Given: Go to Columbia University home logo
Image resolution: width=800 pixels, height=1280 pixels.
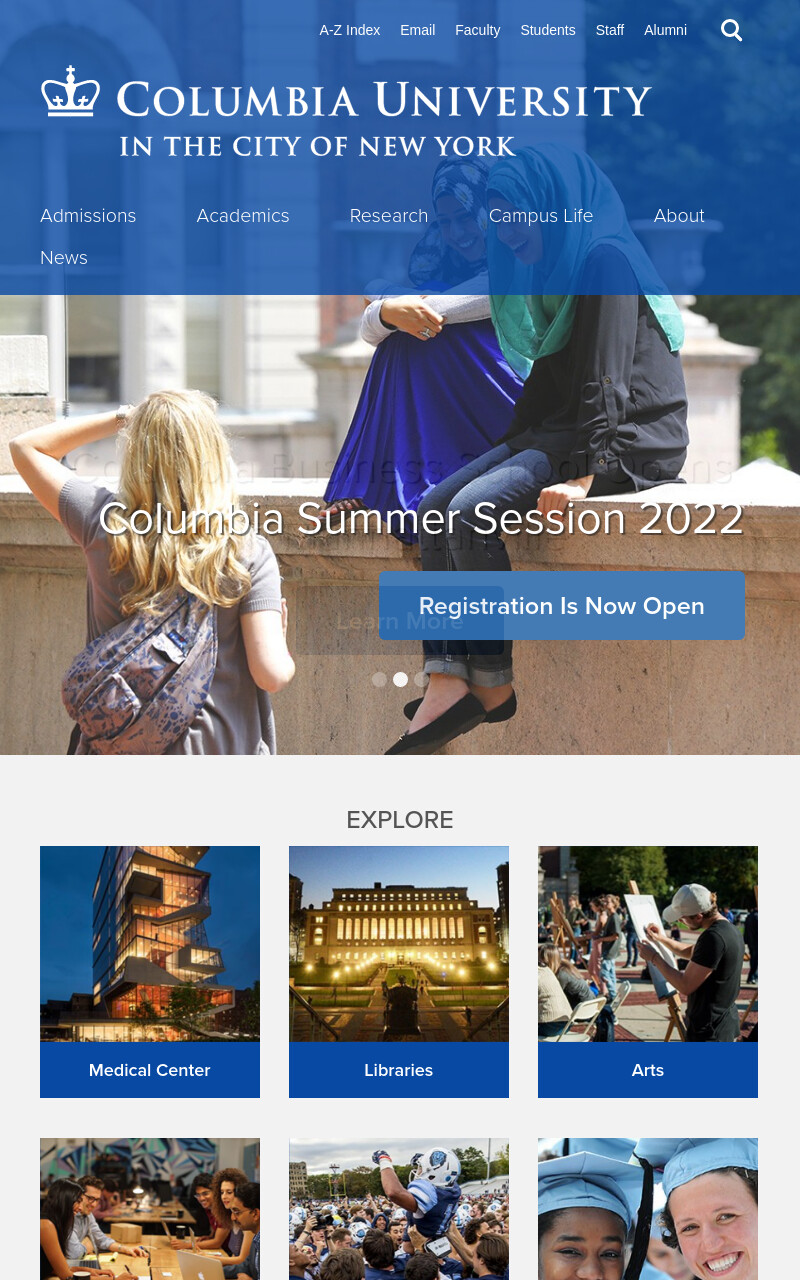Looking at the screenshot, I should tap(346, 112).
